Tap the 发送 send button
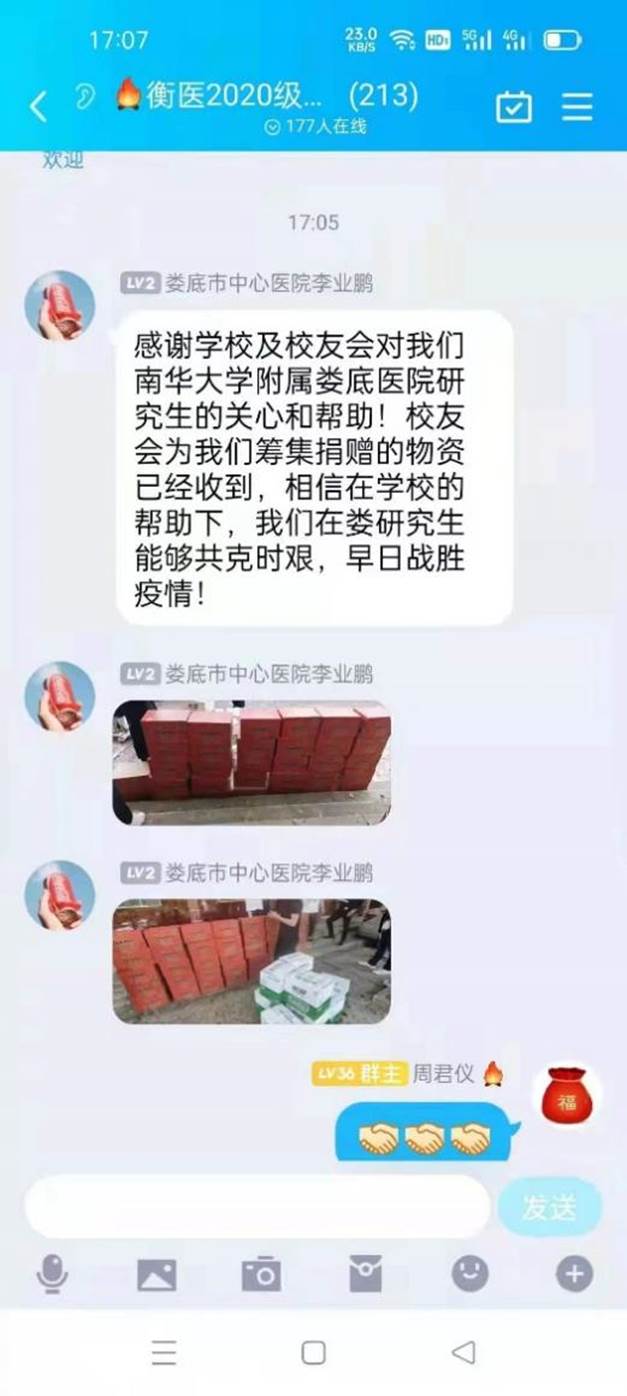627x1396 pixels. pos(549,1207)
